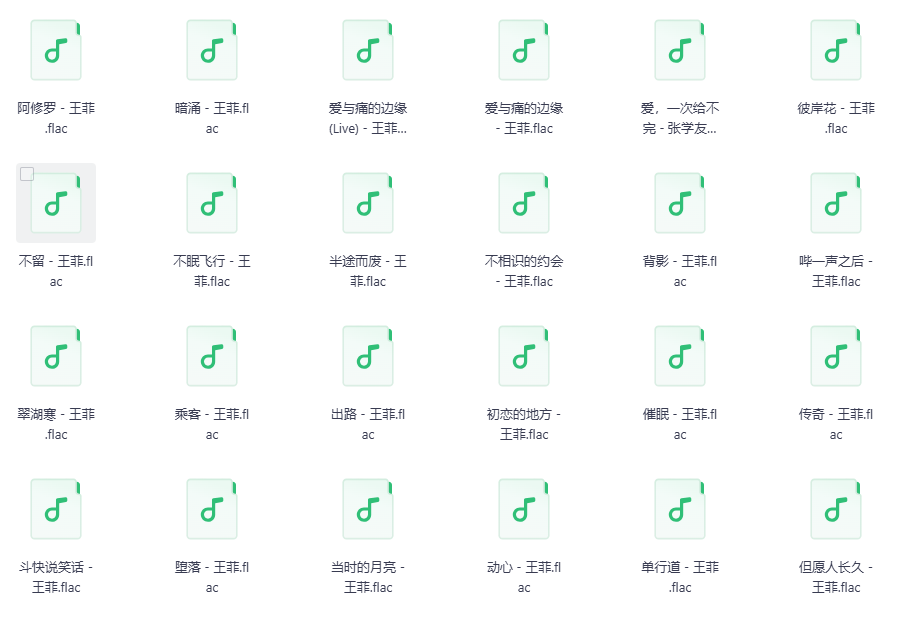The height and width of the screenshot is (618, 901).
Task: Open 半途而废 - 王菲.flac file
Action: coord(368,203)
